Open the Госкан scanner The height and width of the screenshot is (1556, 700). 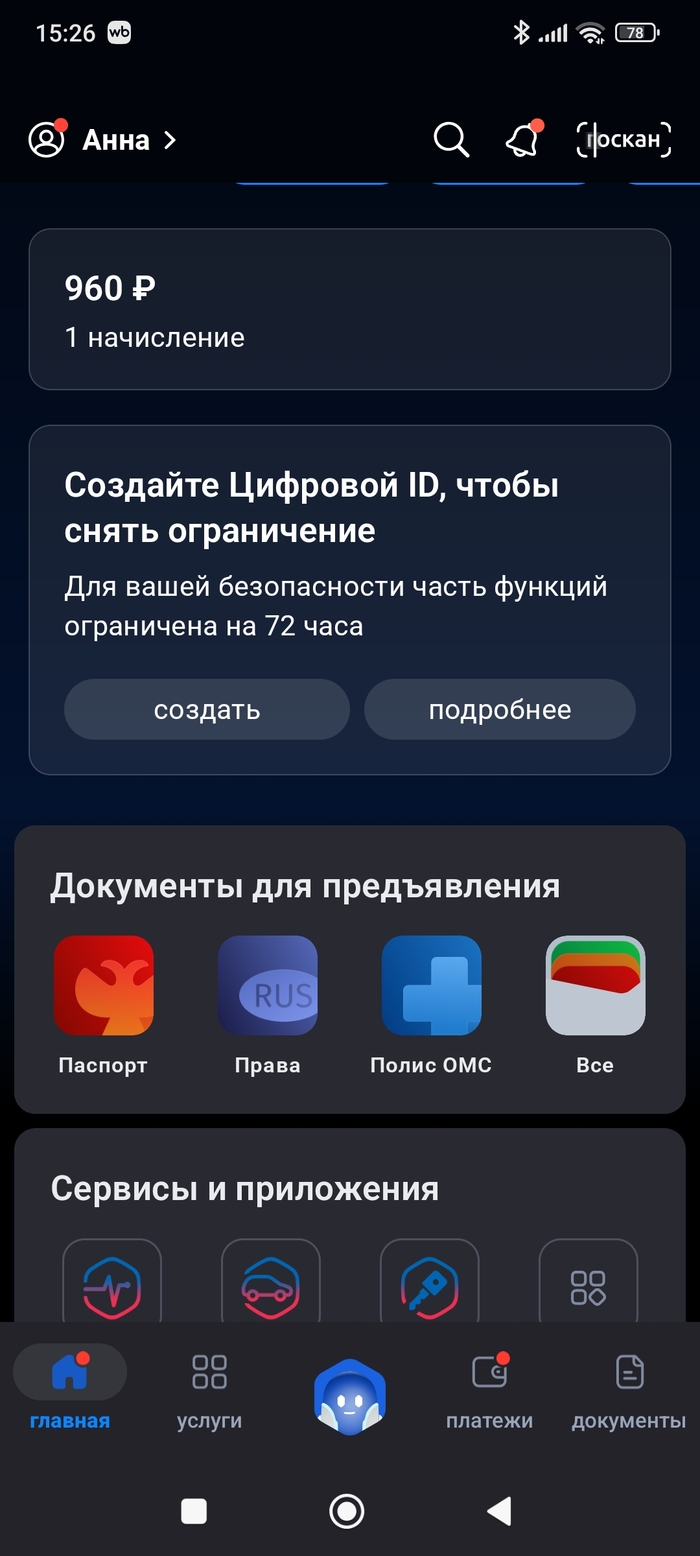pyautogui.click(x=623, y=140)
